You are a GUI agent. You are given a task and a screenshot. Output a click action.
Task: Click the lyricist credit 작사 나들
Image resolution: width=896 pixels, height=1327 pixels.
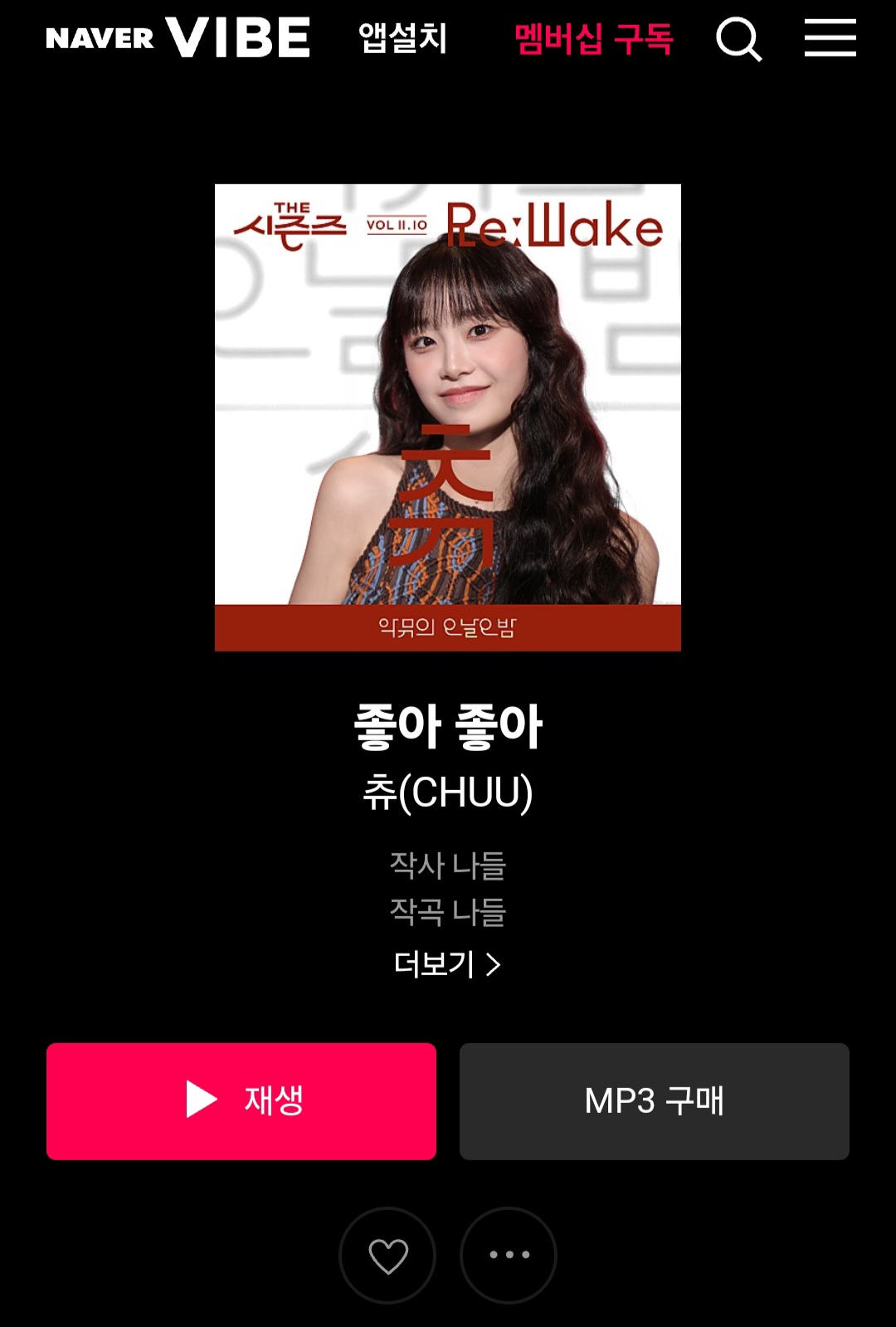[448, 865]
